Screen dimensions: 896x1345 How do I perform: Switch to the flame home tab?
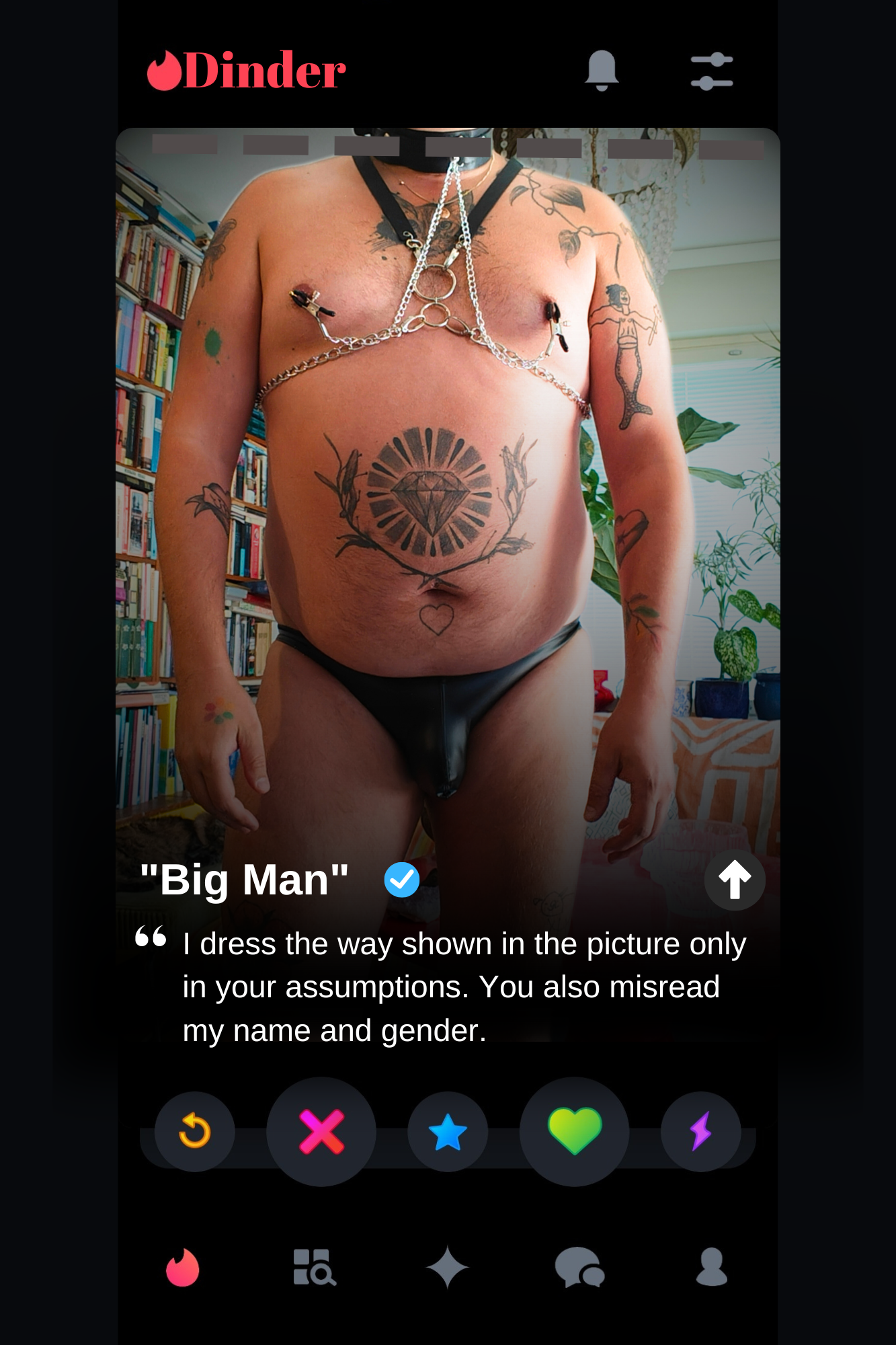(183, 1267)
